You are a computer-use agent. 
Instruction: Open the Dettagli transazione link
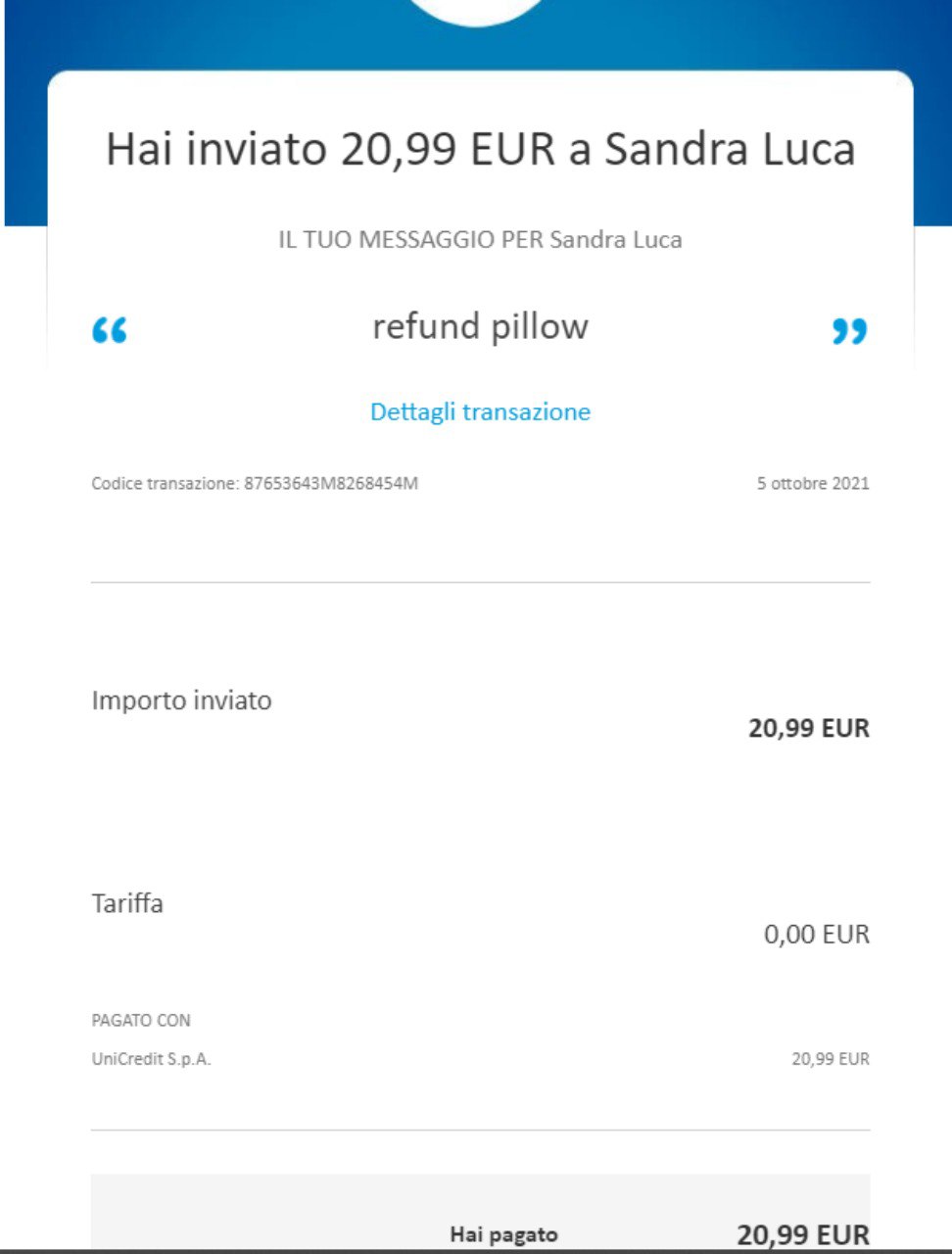(x=480, y=411)
